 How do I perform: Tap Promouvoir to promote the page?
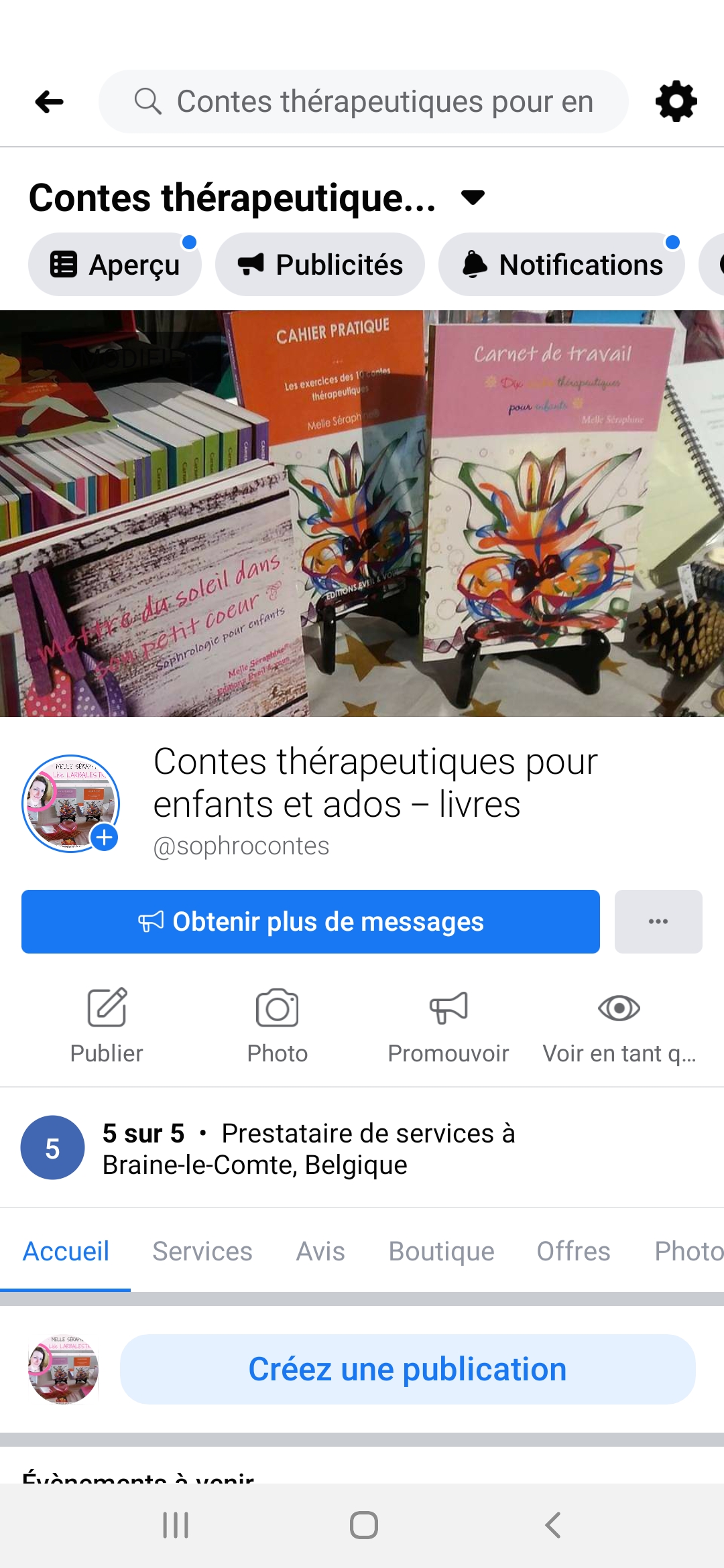pos(448,1025)
